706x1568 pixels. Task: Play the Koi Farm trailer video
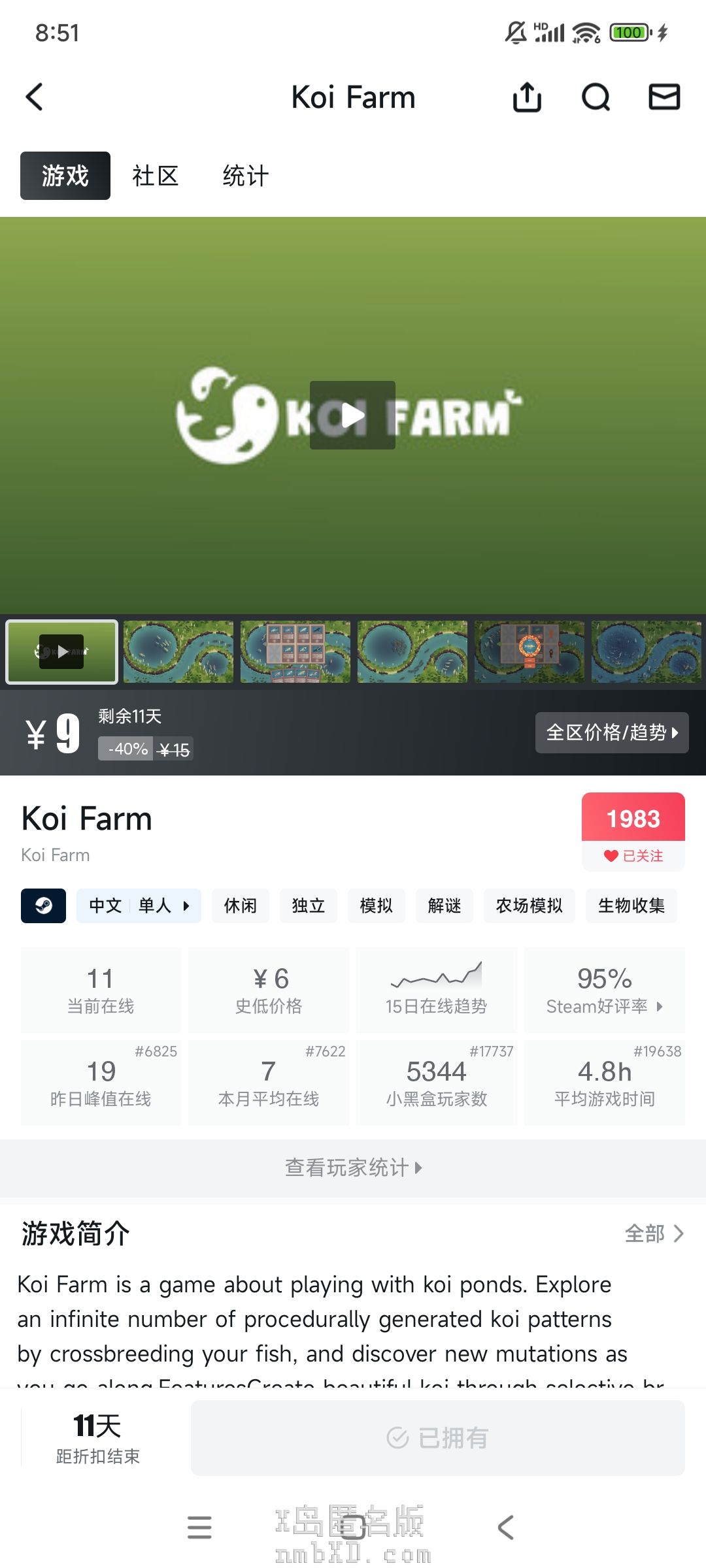[352, 415]
